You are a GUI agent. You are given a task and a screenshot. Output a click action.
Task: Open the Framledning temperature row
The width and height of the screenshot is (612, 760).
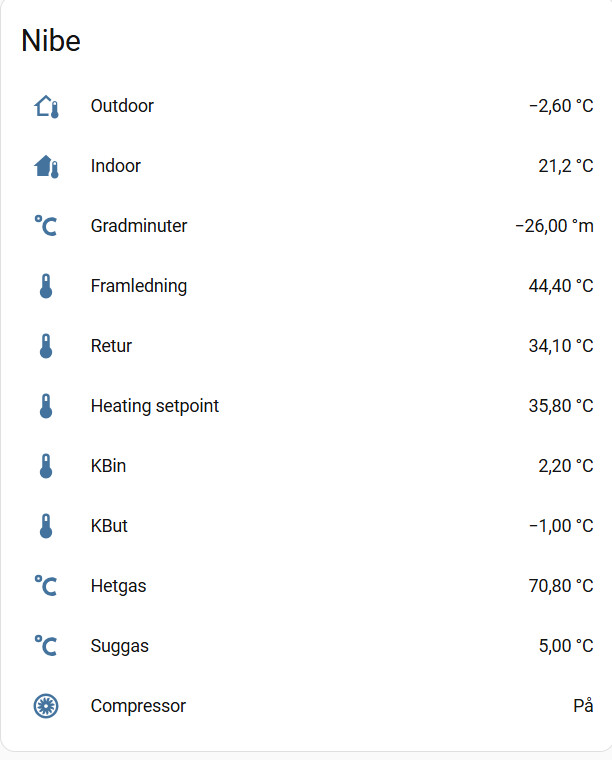(139, 286)
